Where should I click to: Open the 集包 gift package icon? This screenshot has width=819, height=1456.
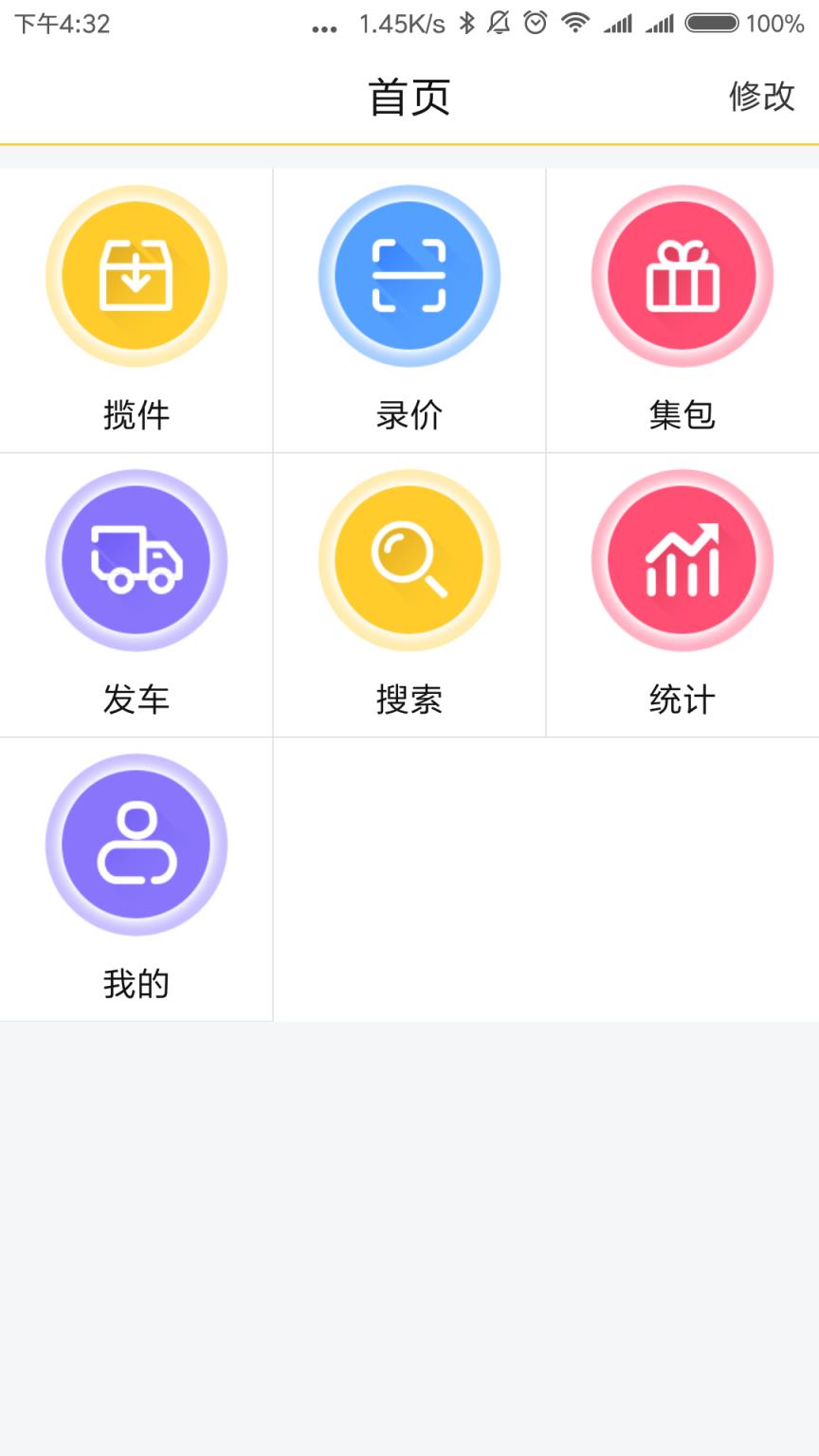point(682,275)
